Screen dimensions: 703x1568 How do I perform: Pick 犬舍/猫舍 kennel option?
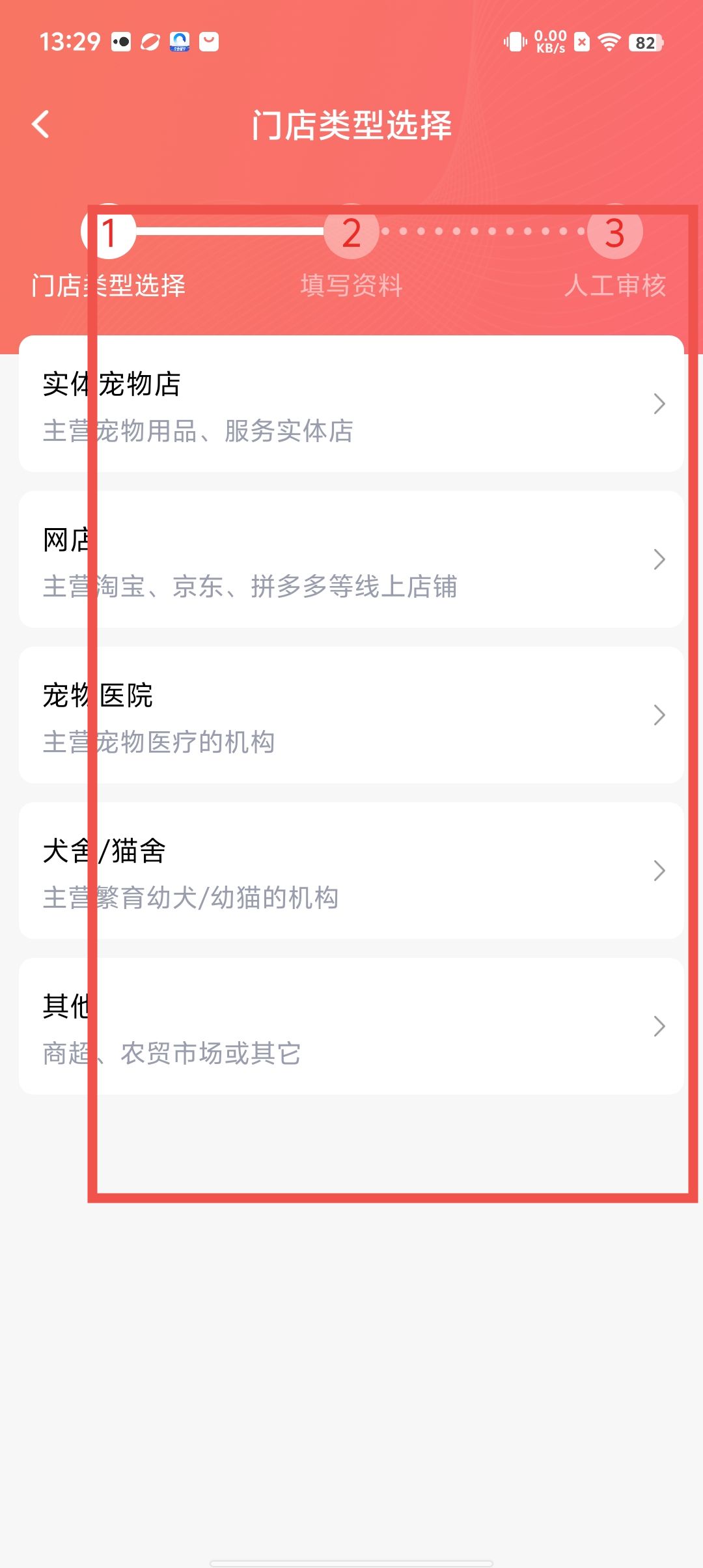click(351, 871)
